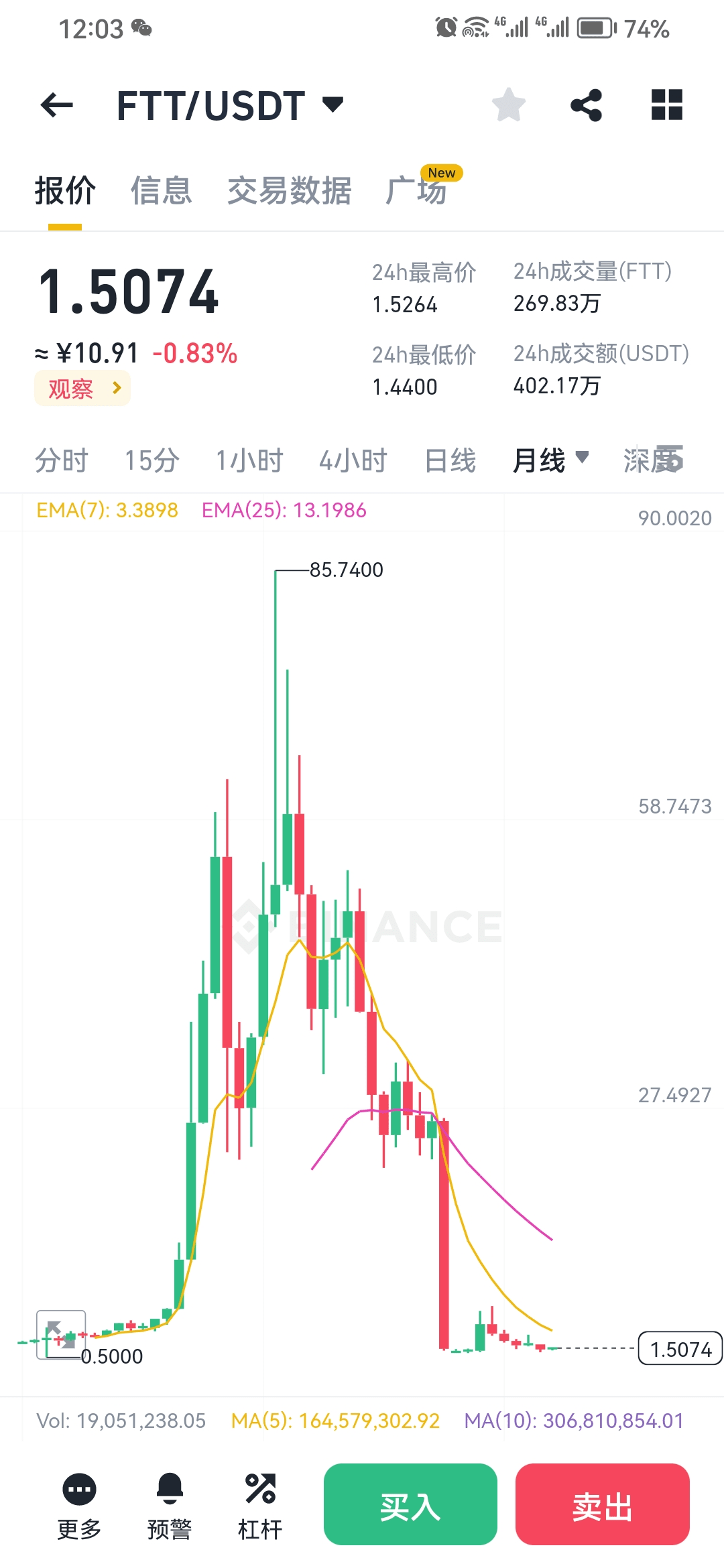The image size is (724, 1568).
Task: Open 深度 depth view option
Action: tap(654, 460)
